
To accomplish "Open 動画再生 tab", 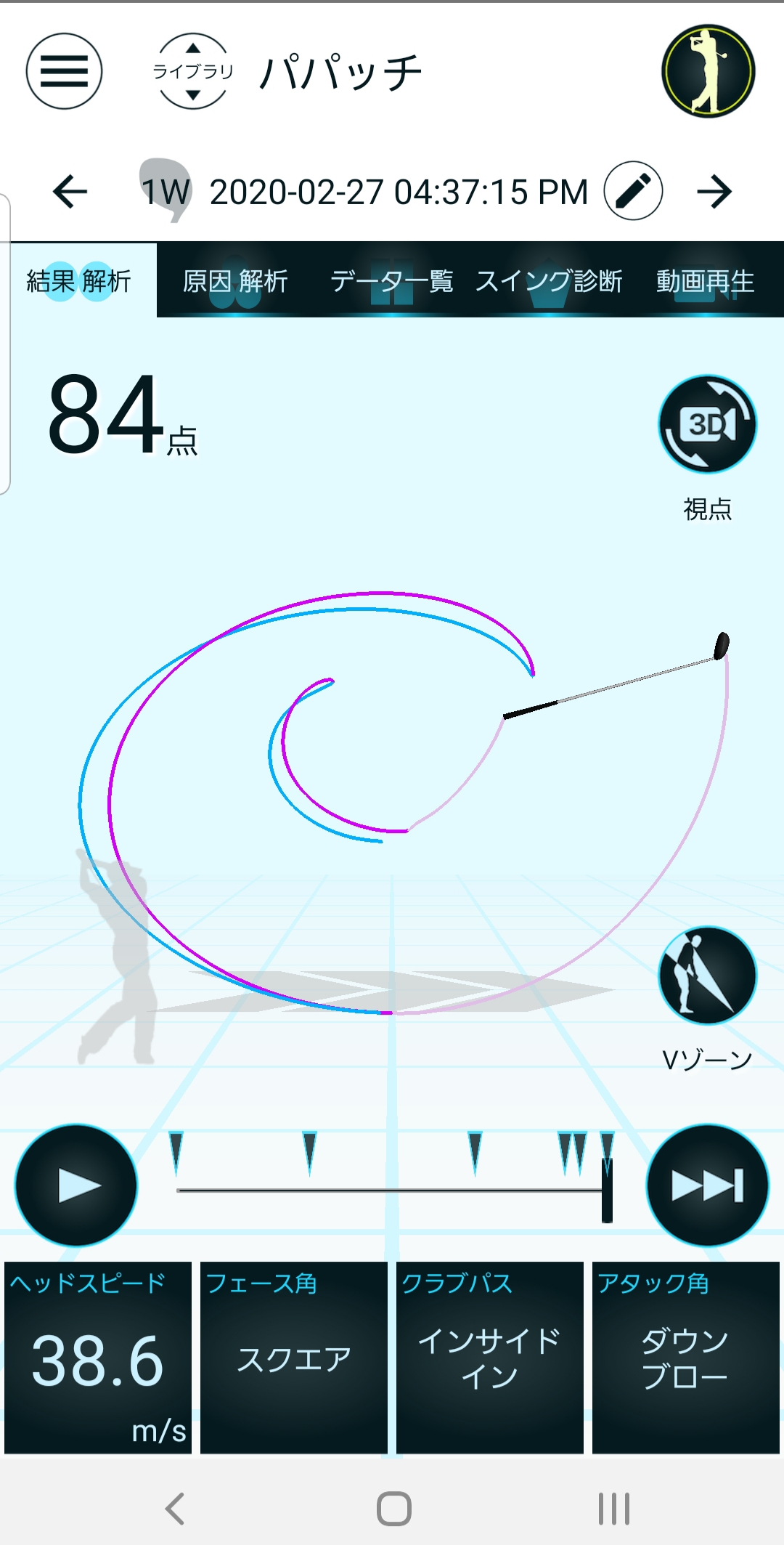I will click(706, 280).
